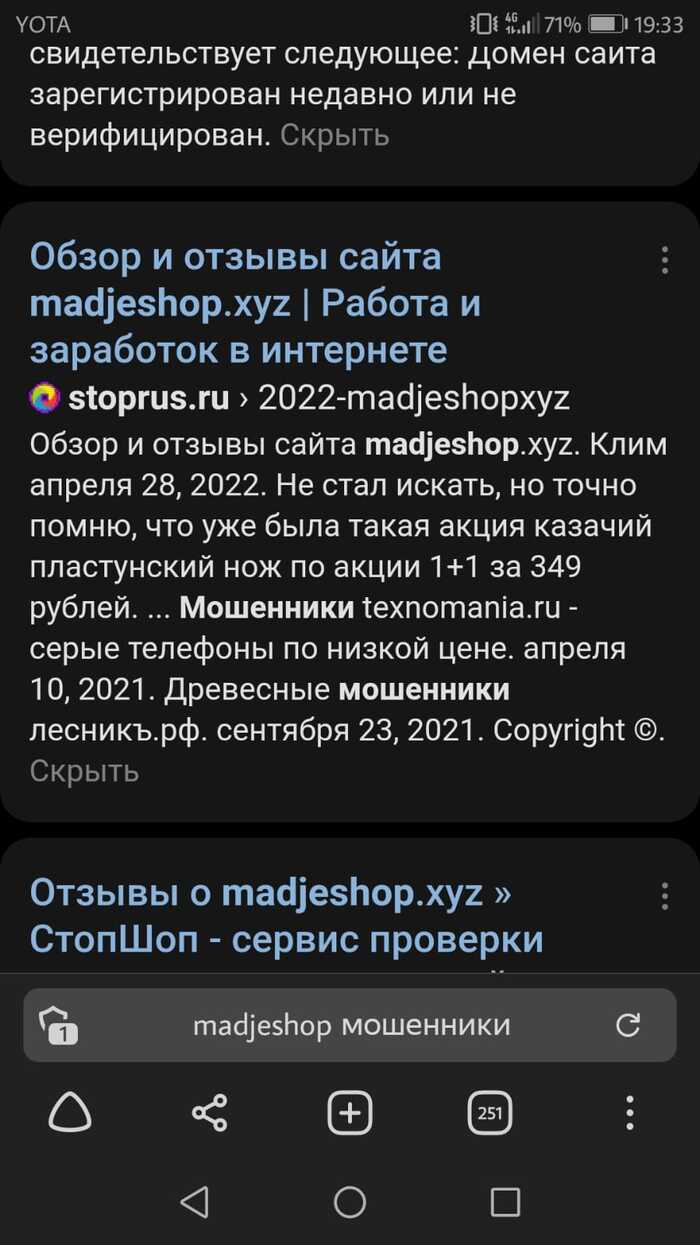Add a new browser tab

click(350, 1112)
